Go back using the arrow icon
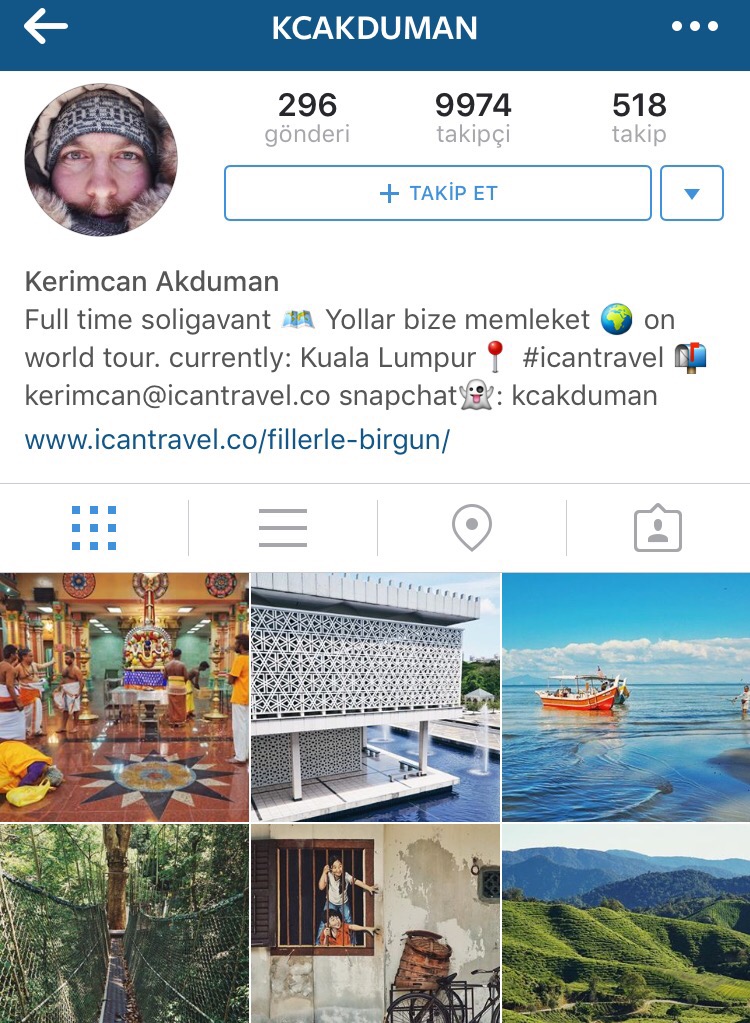 pyautogui.click(x=46, y=27)
